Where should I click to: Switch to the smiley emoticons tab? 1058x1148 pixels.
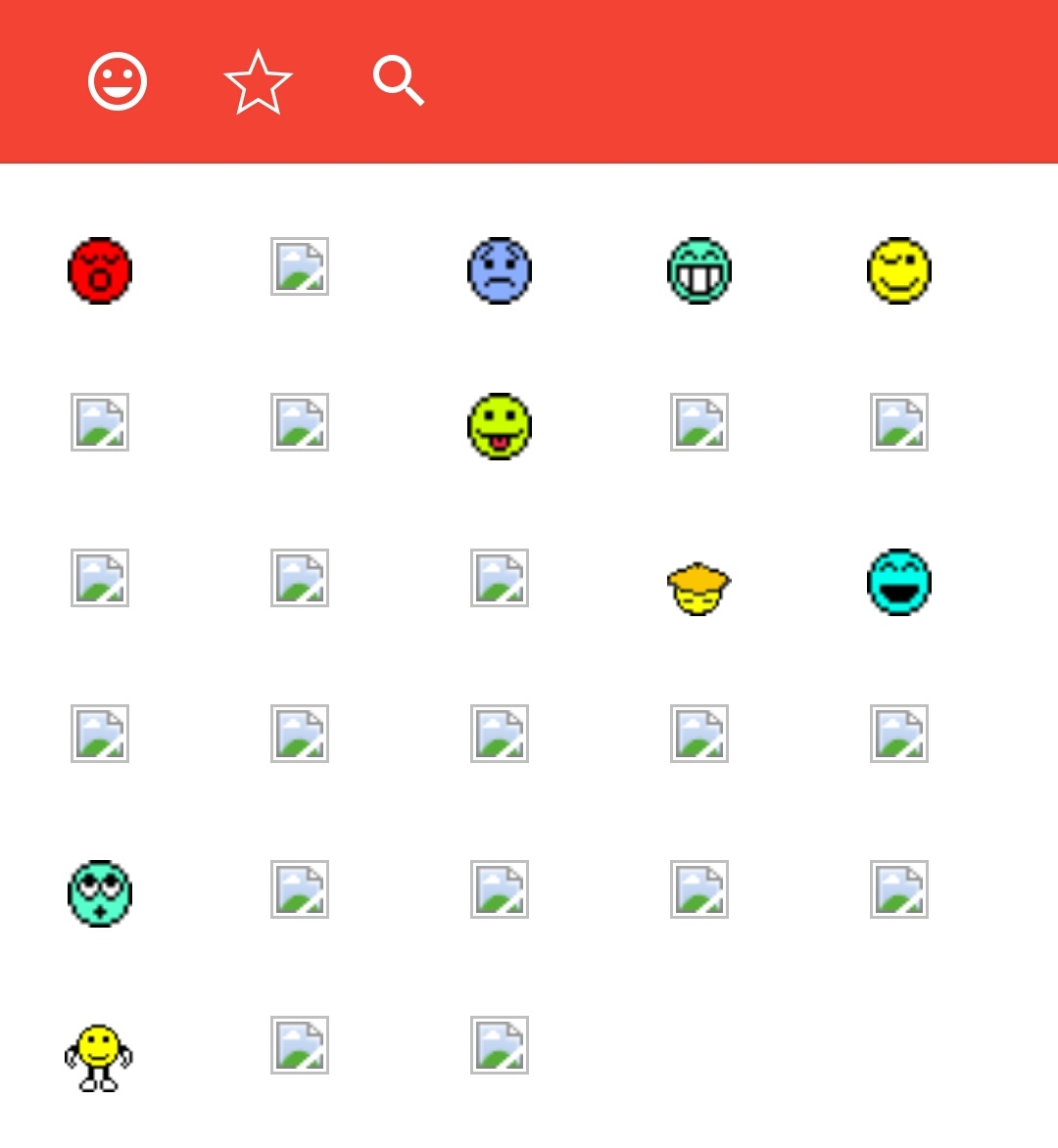point(118,81)
